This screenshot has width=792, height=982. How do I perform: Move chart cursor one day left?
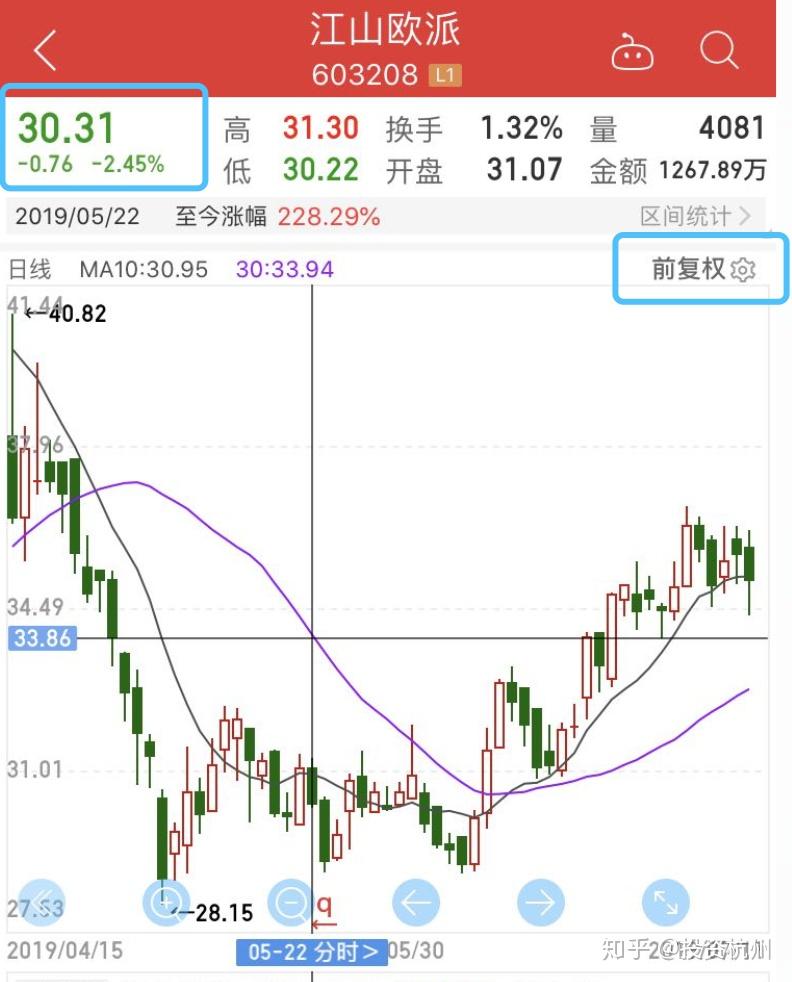point(416,903)
